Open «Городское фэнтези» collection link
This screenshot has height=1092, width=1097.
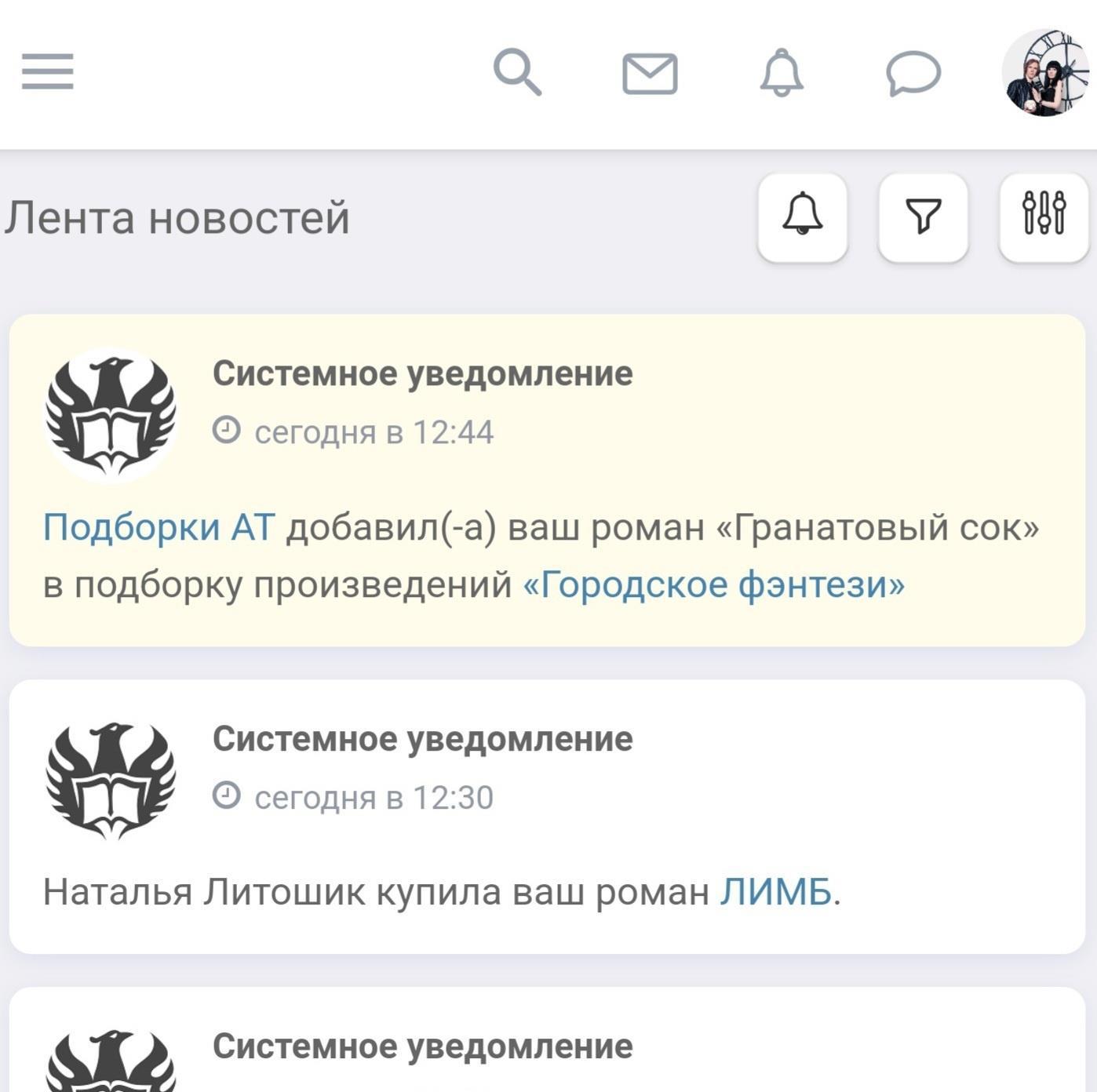713,584
